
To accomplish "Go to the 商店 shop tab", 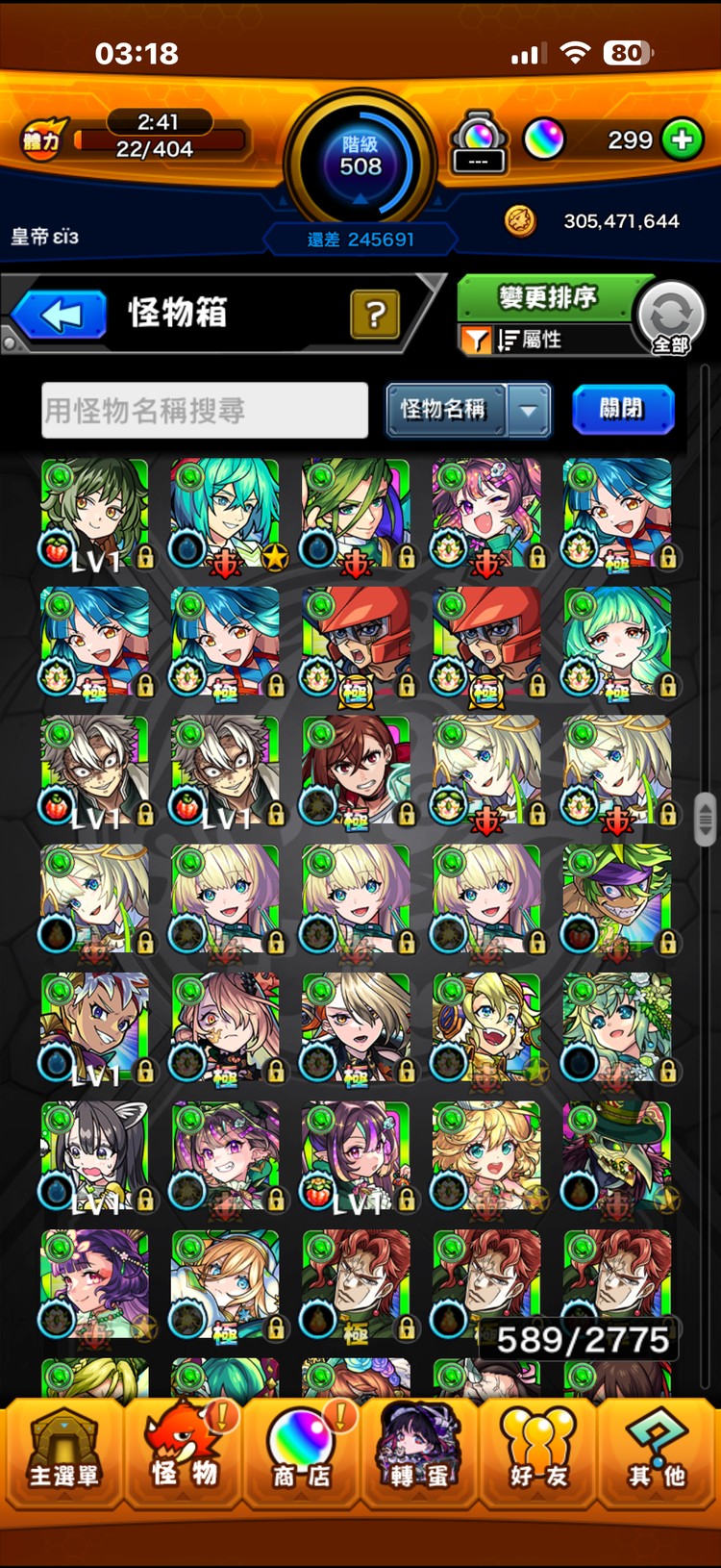I will tap(302, 1451).
